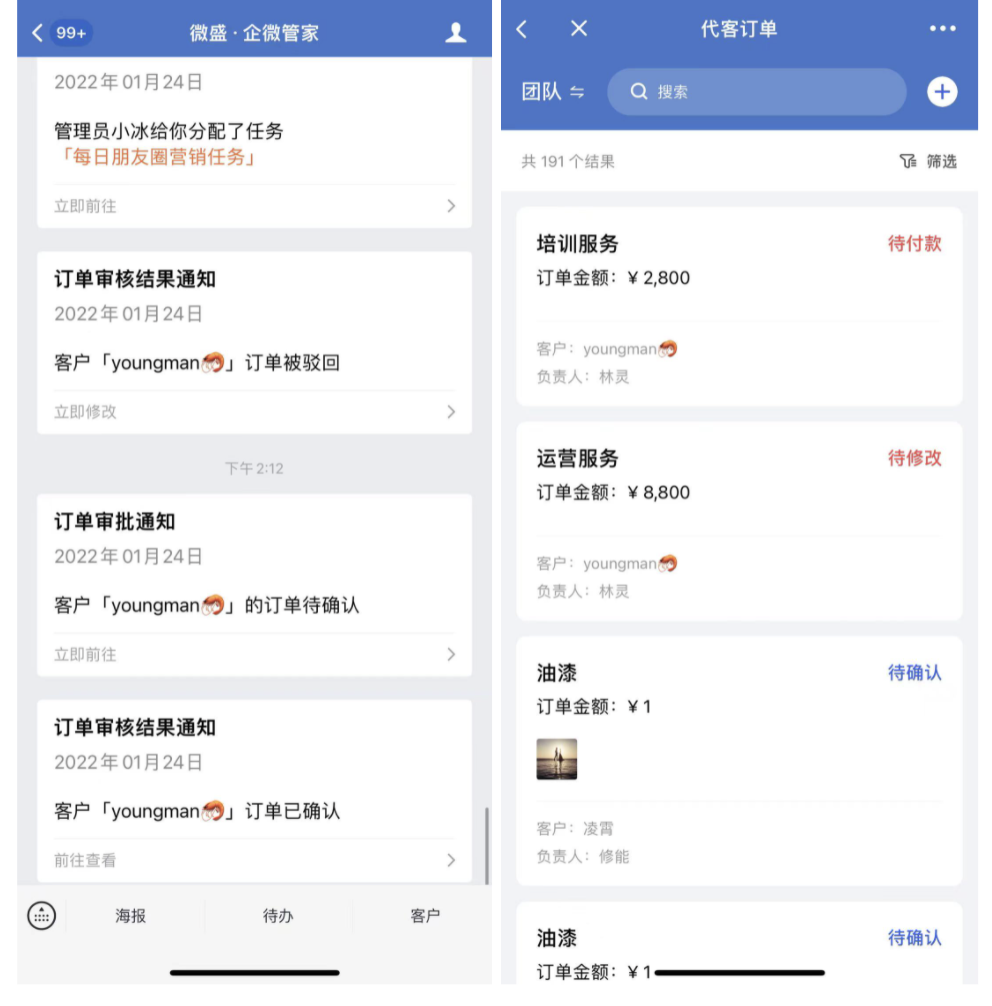The height and width of the screenshot is (1006, 992).
Task: Open 前往查看 for the confirmed order
Action: point(254,860)
